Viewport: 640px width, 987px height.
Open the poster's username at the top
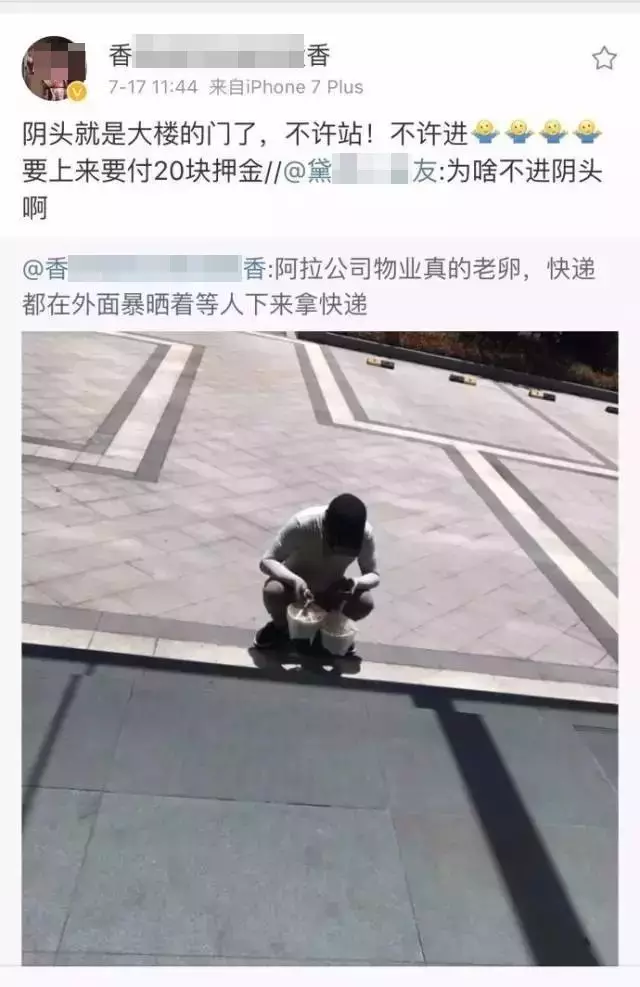pyautogui.click(x=218, y=55)
